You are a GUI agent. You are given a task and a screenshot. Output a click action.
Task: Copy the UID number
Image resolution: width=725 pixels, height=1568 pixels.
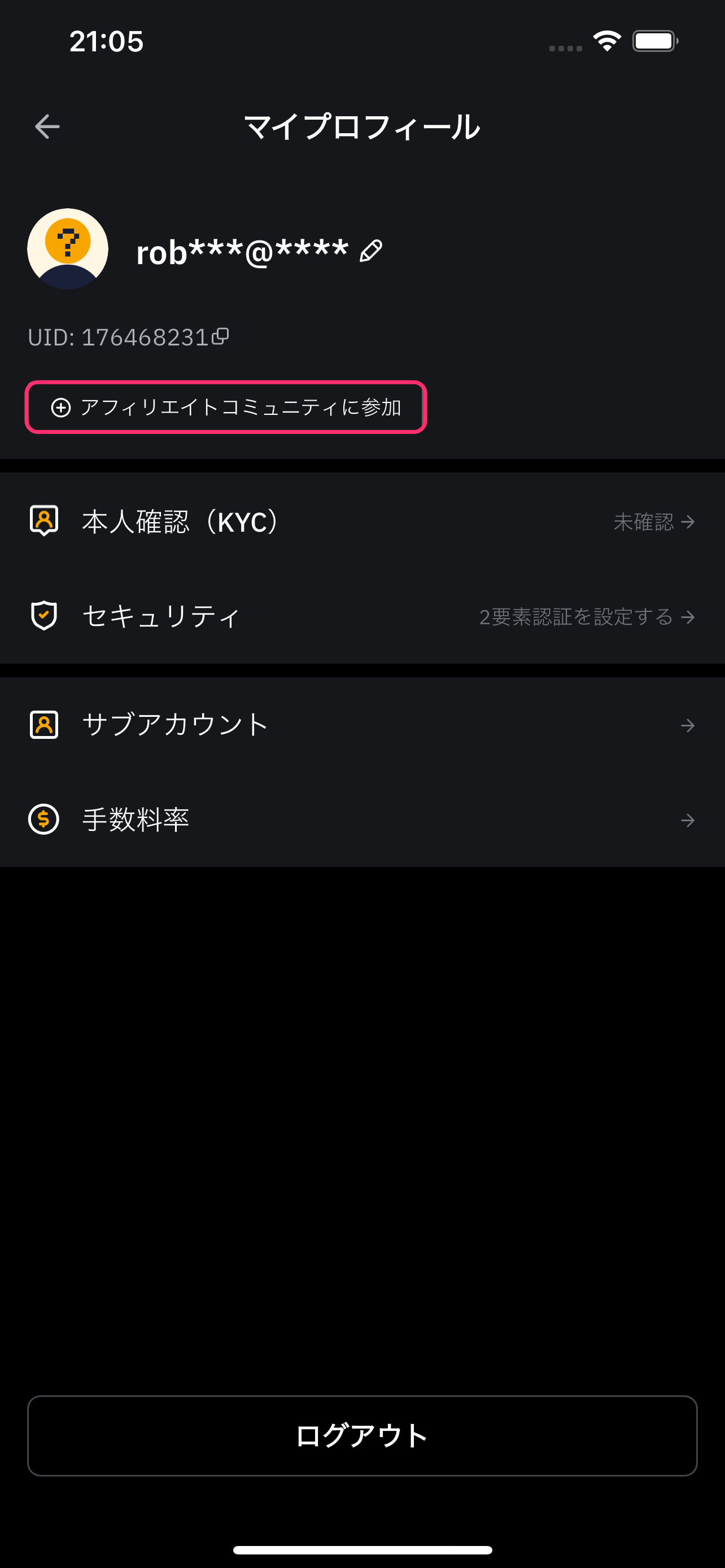[220, 336]
